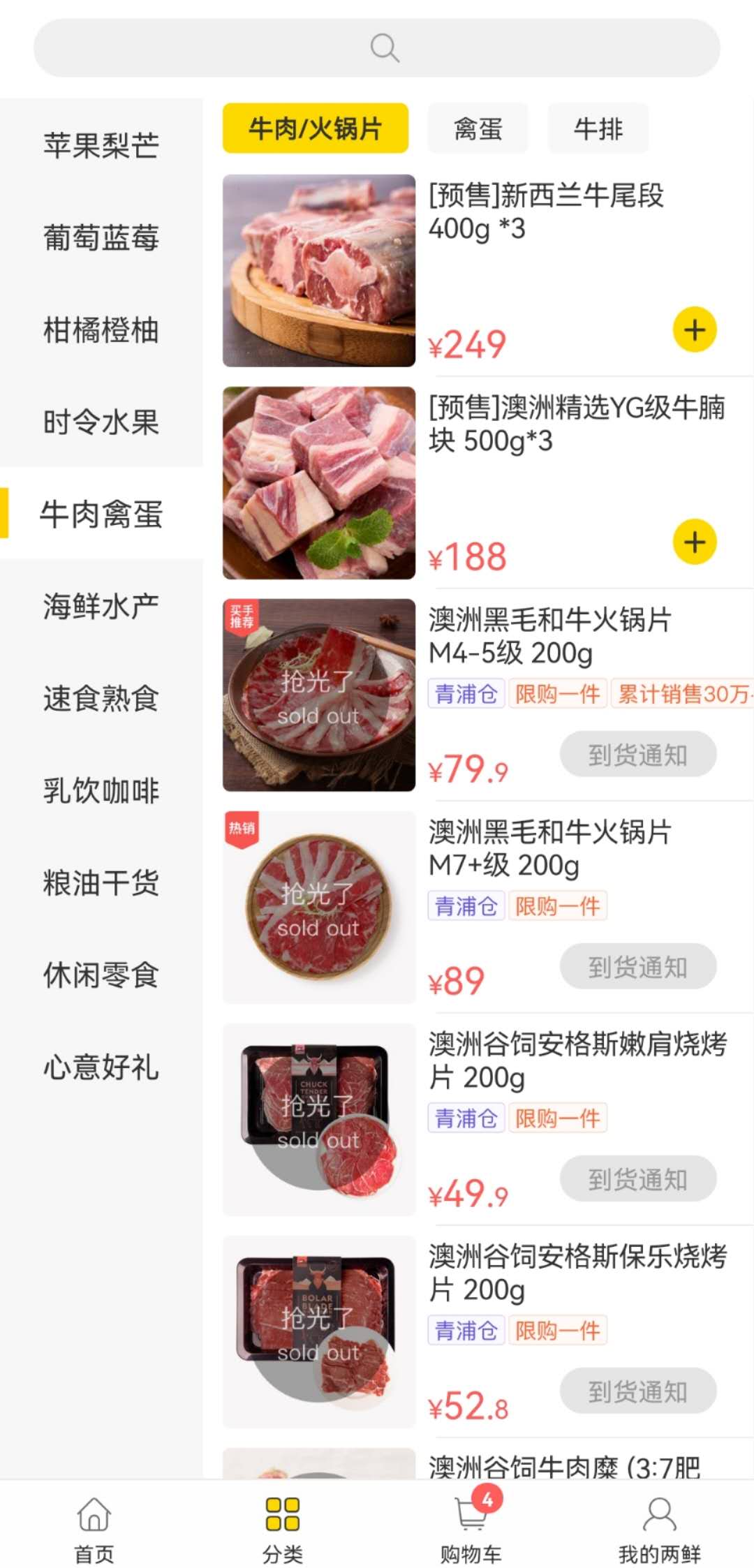
Task: Choose the 葡萄蓝莓 category
Action: click(101, 237)
